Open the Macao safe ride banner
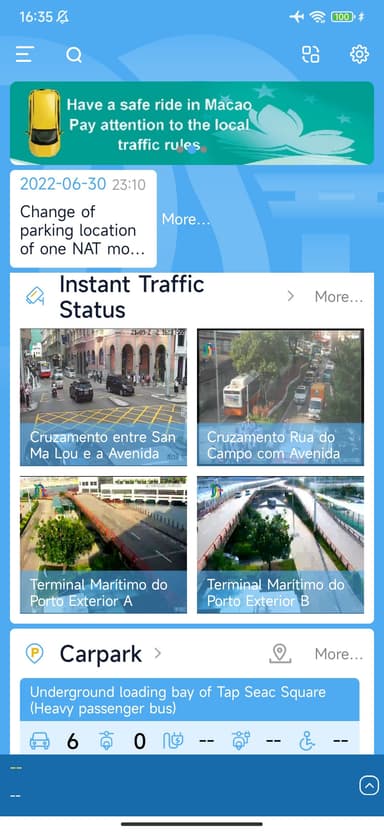 tap(192, 123)
